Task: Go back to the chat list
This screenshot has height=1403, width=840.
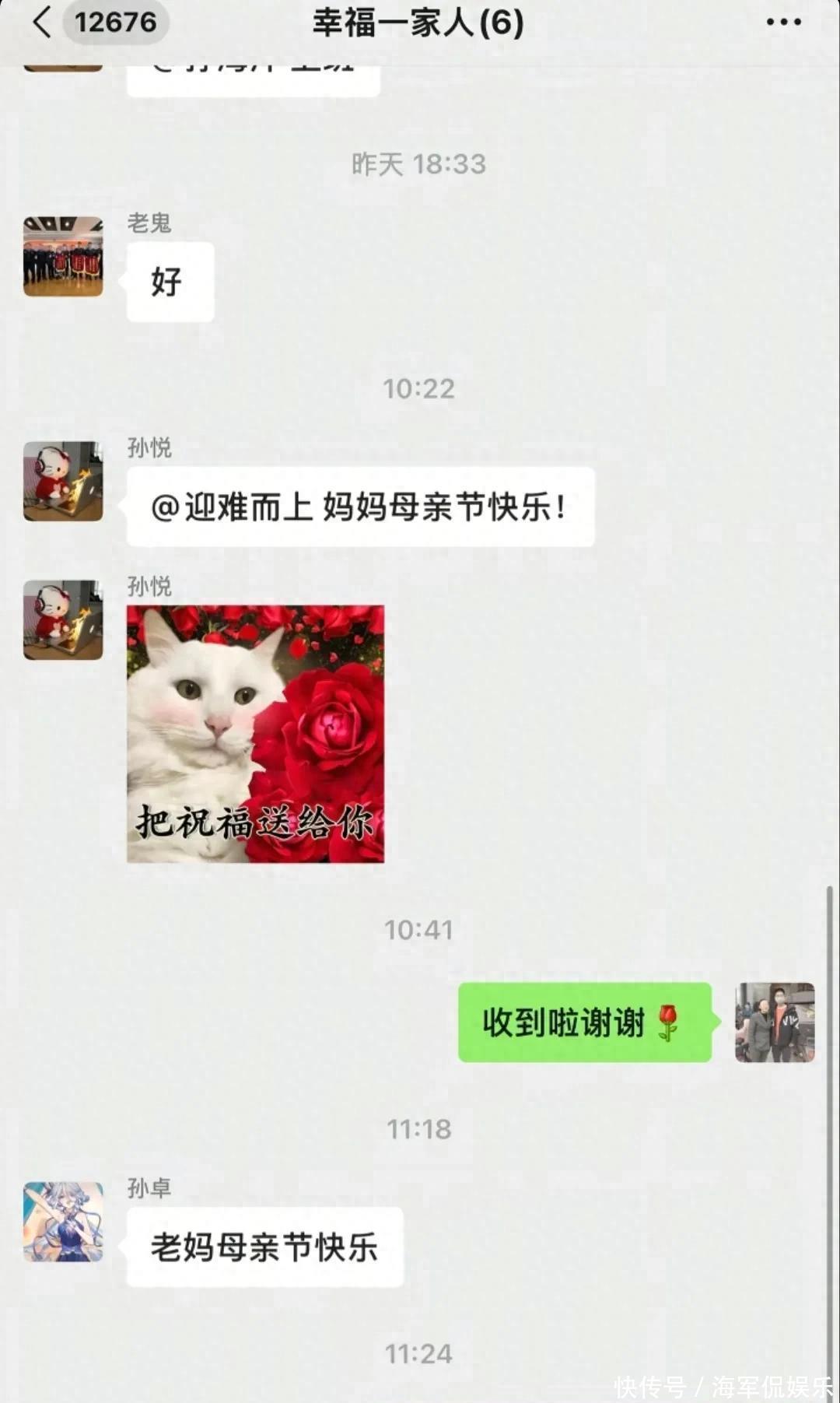Action: [x=44, y=22]
